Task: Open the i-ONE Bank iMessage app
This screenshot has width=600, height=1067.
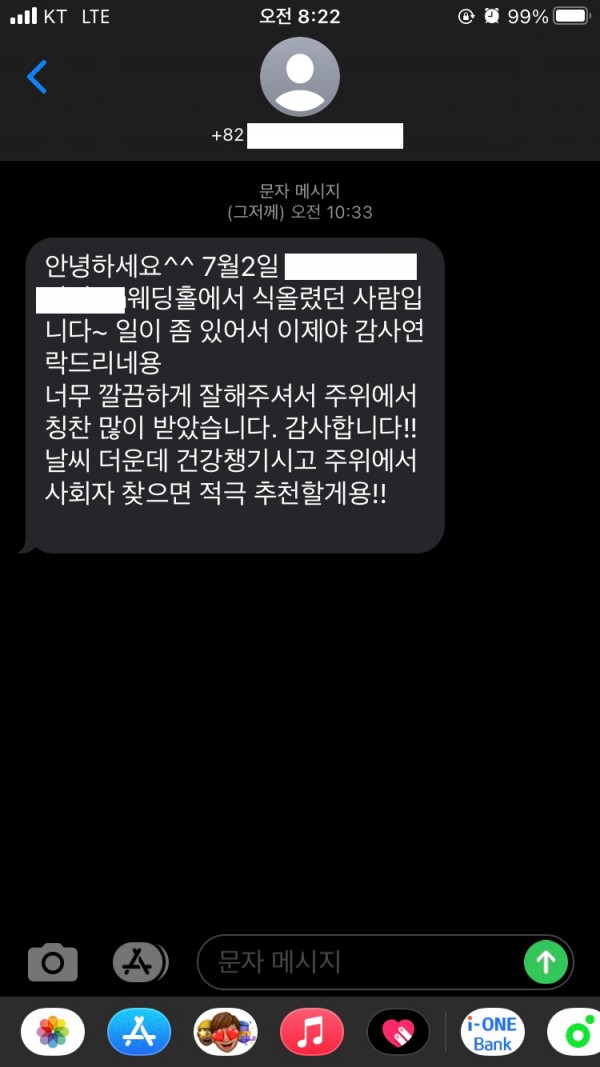Action: click(x=492, y=1032)
